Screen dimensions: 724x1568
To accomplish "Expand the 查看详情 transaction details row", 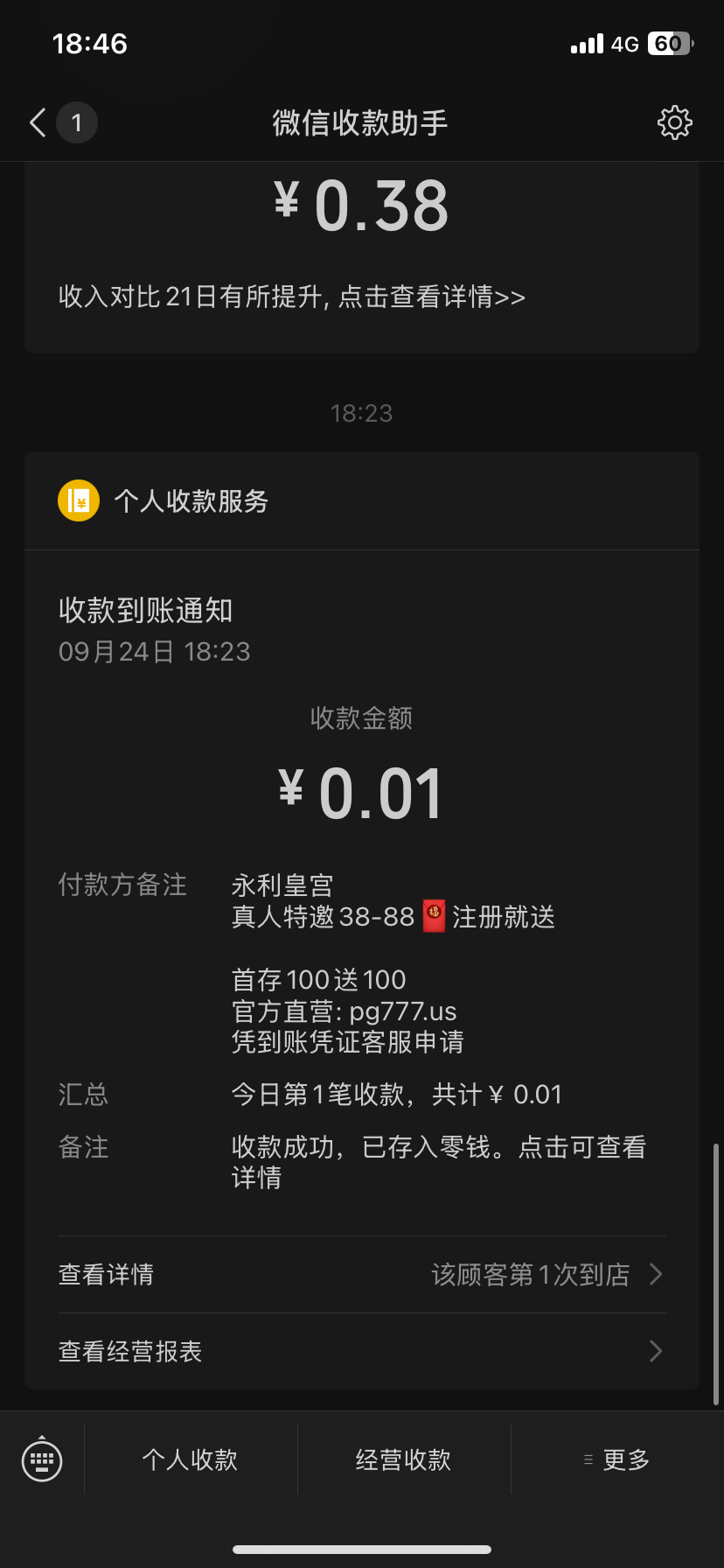I will [105, 1274].
